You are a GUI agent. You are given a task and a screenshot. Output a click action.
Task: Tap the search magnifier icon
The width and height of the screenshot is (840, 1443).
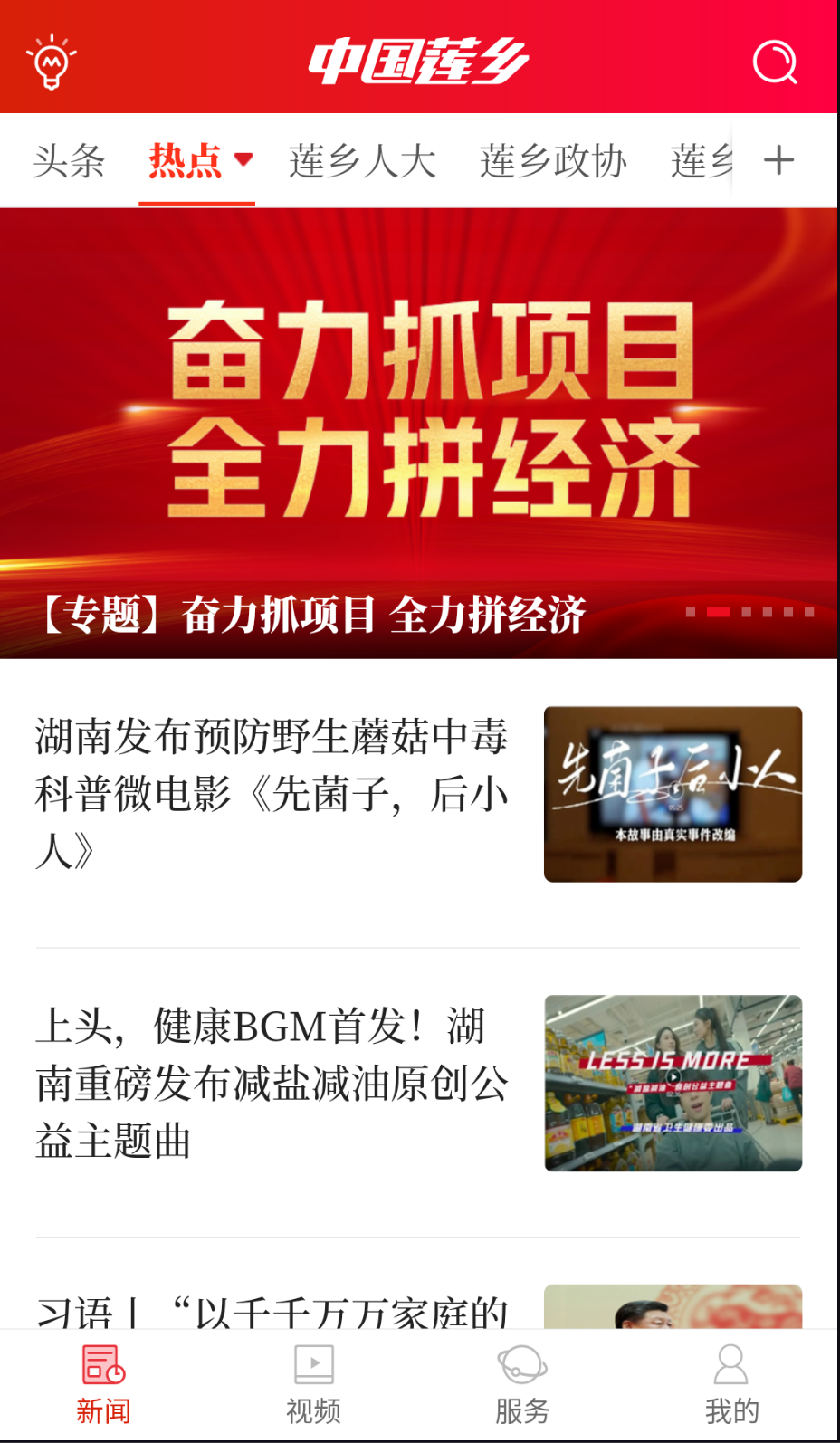[x=776, y=62]
